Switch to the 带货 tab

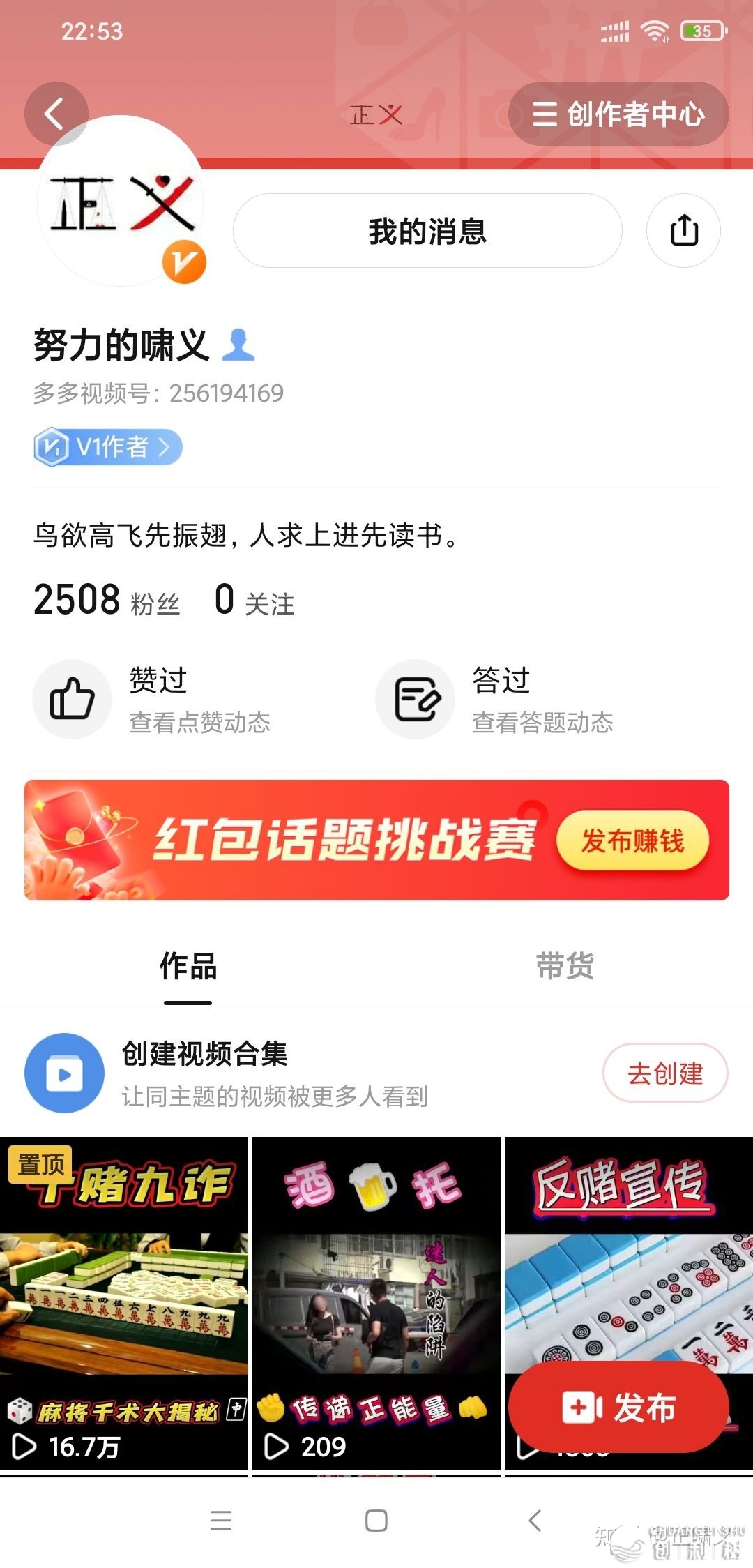tap(565, 967)
